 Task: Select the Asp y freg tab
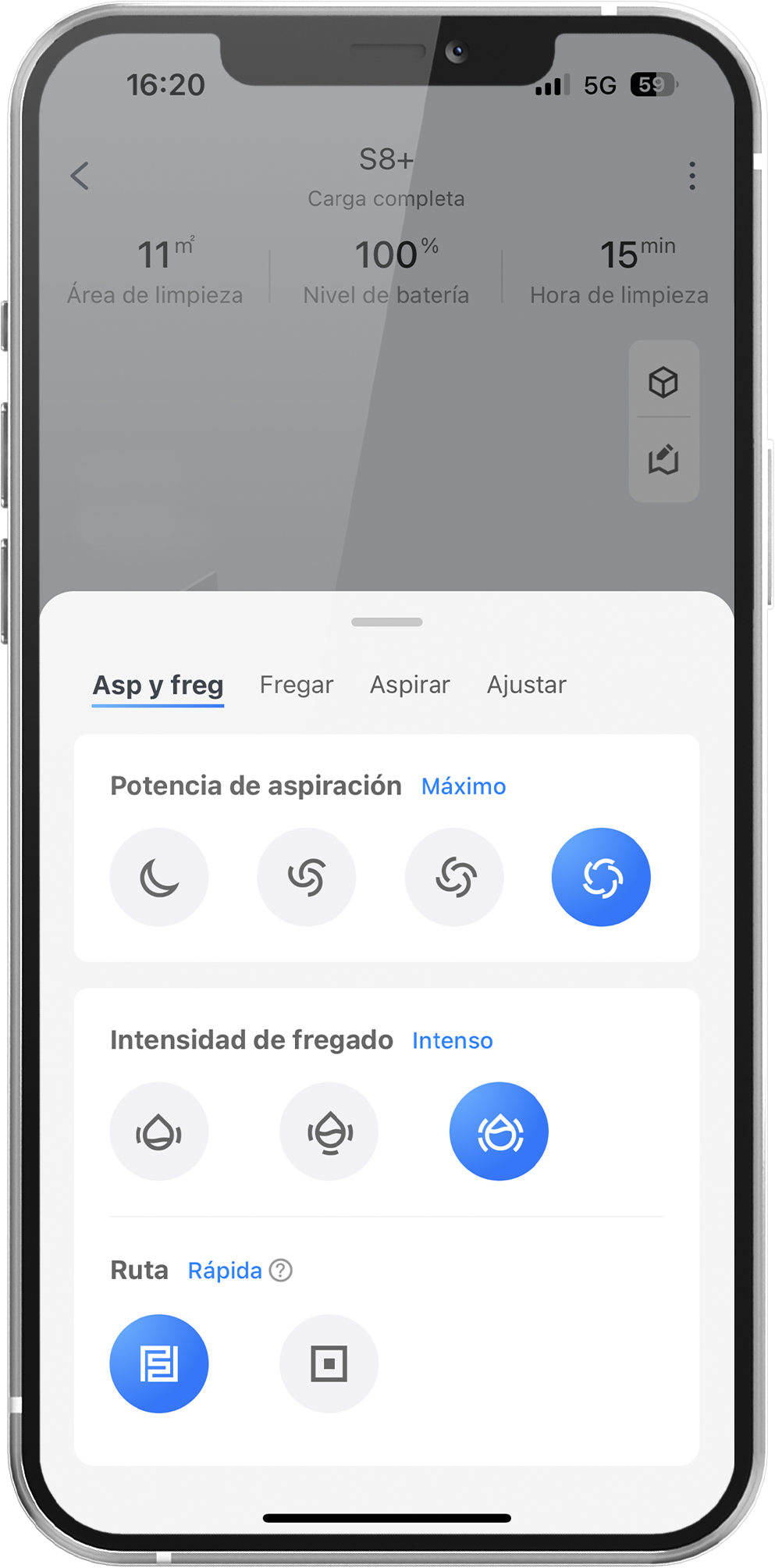click(x=158, y=685)
